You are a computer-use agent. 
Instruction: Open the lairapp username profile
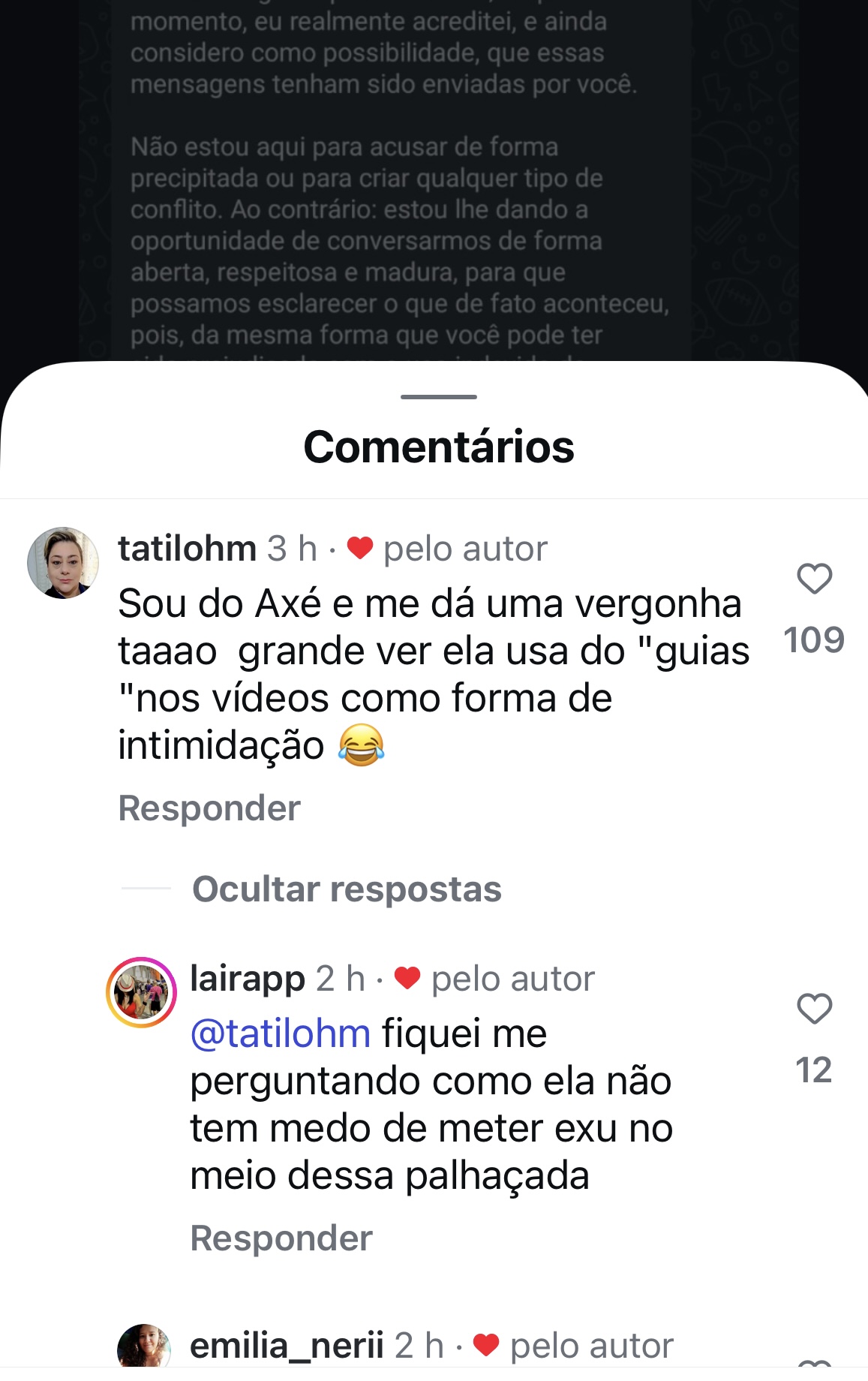tap(248, 979)
